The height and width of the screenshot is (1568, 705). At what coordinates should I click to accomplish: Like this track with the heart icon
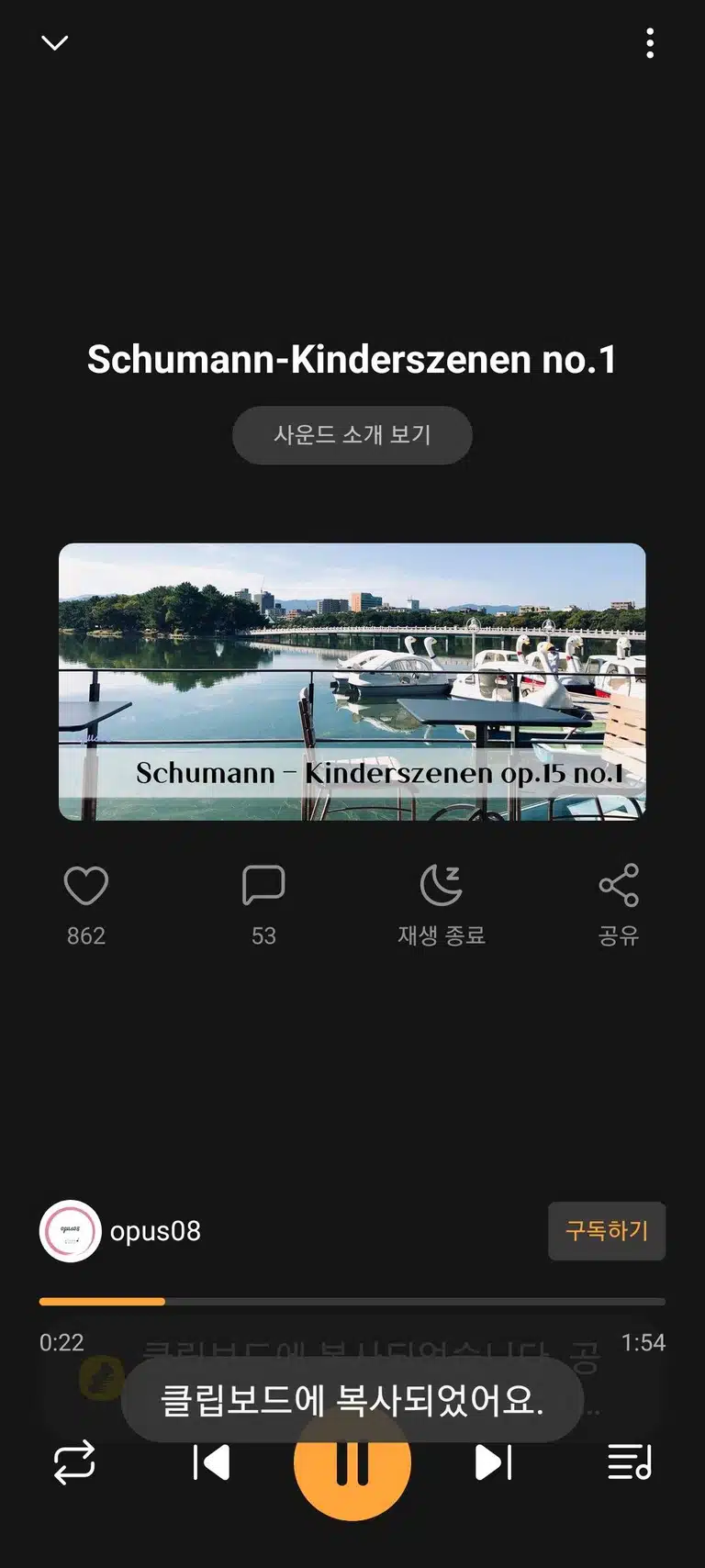click(x=86, y=886)
